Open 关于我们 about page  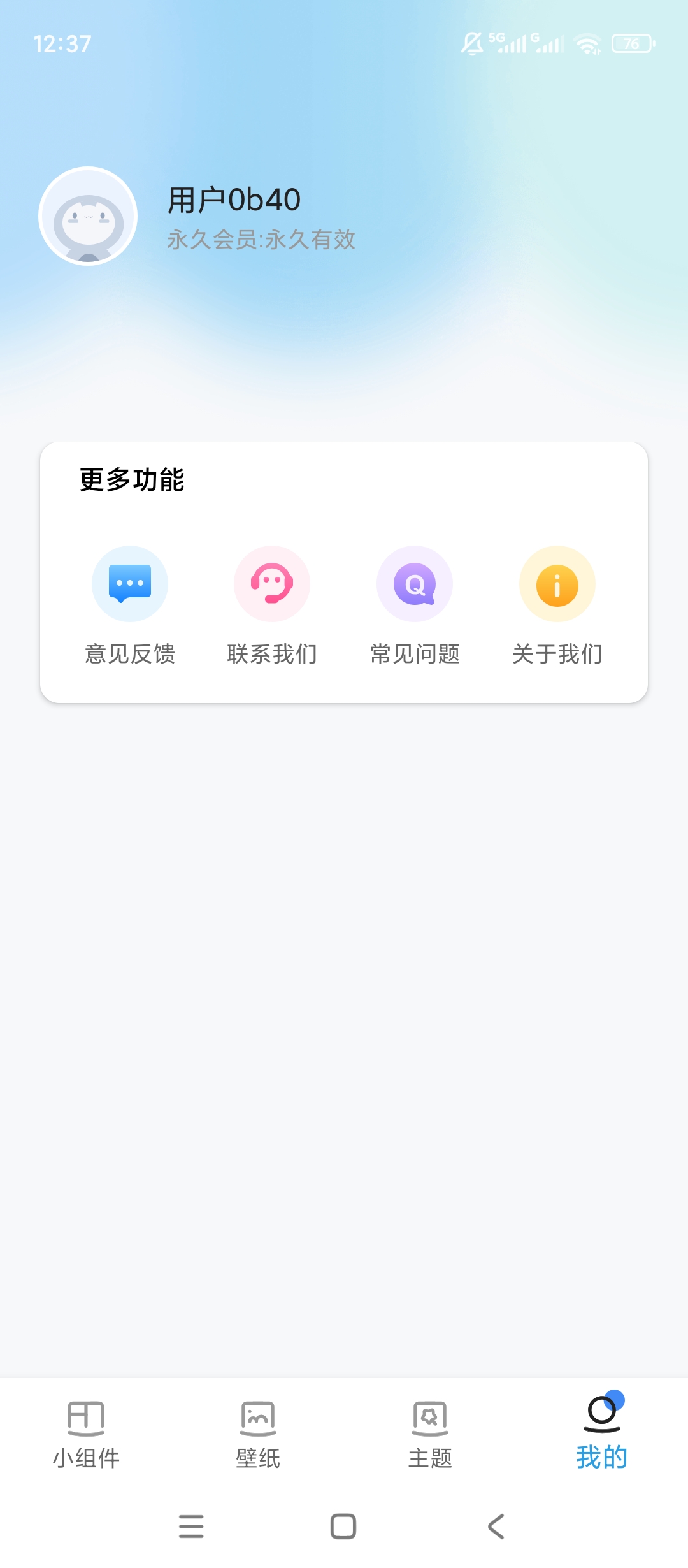[x=557, y=606]
